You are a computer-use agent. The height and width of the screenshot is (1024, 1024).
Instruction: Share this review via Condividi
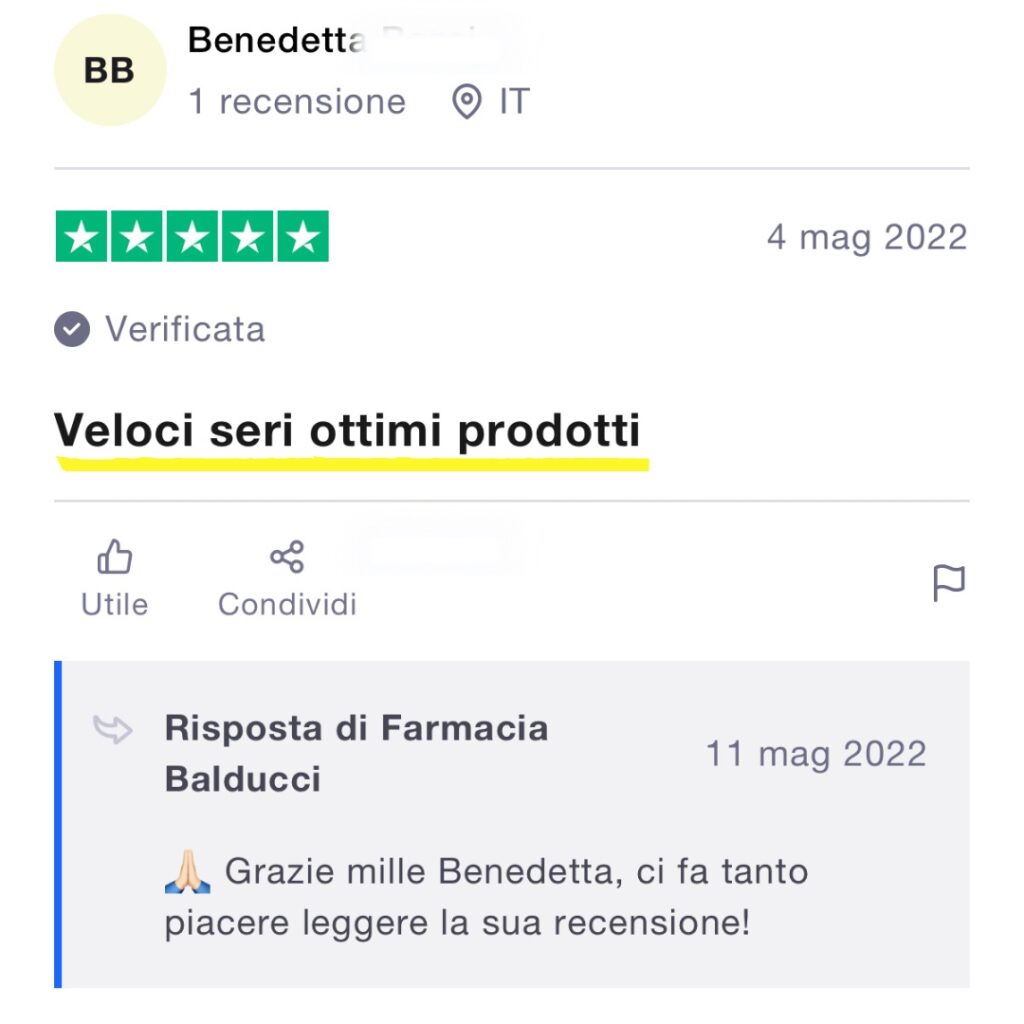click(287, 578)
